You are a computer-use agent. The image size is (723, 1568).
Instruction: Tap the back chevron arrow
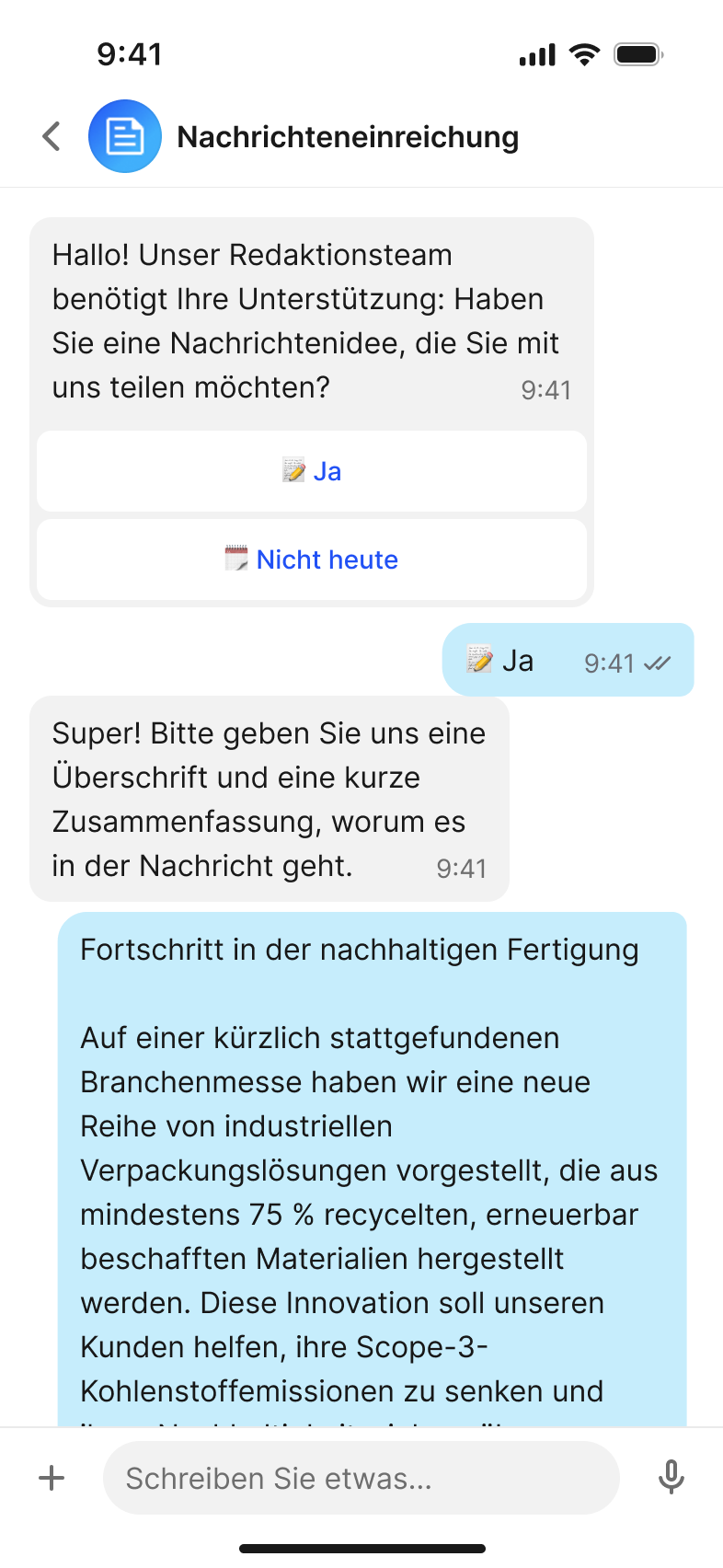52,135
